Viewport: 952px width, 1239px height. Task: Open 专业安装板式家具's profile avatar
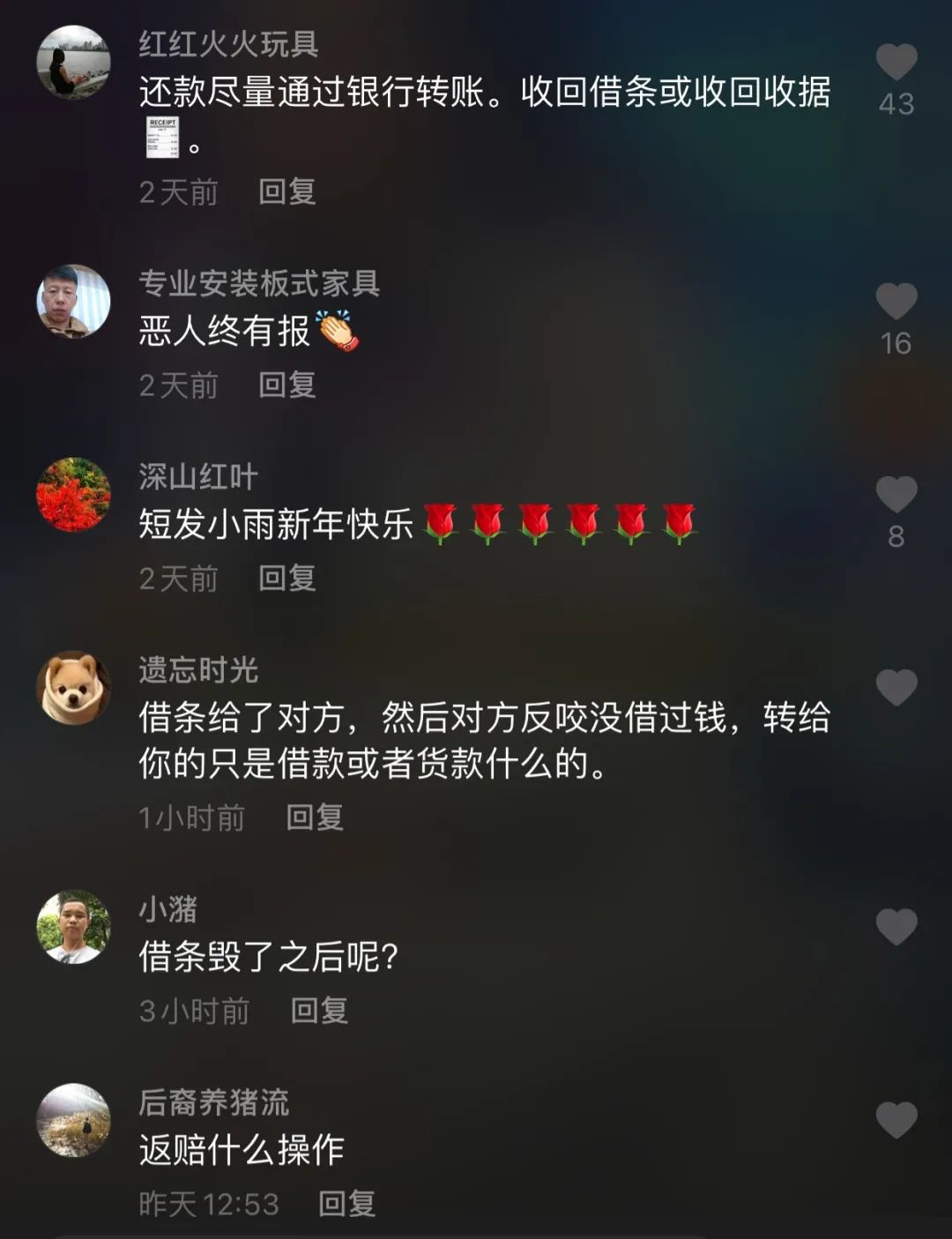[x=73, y=302]
